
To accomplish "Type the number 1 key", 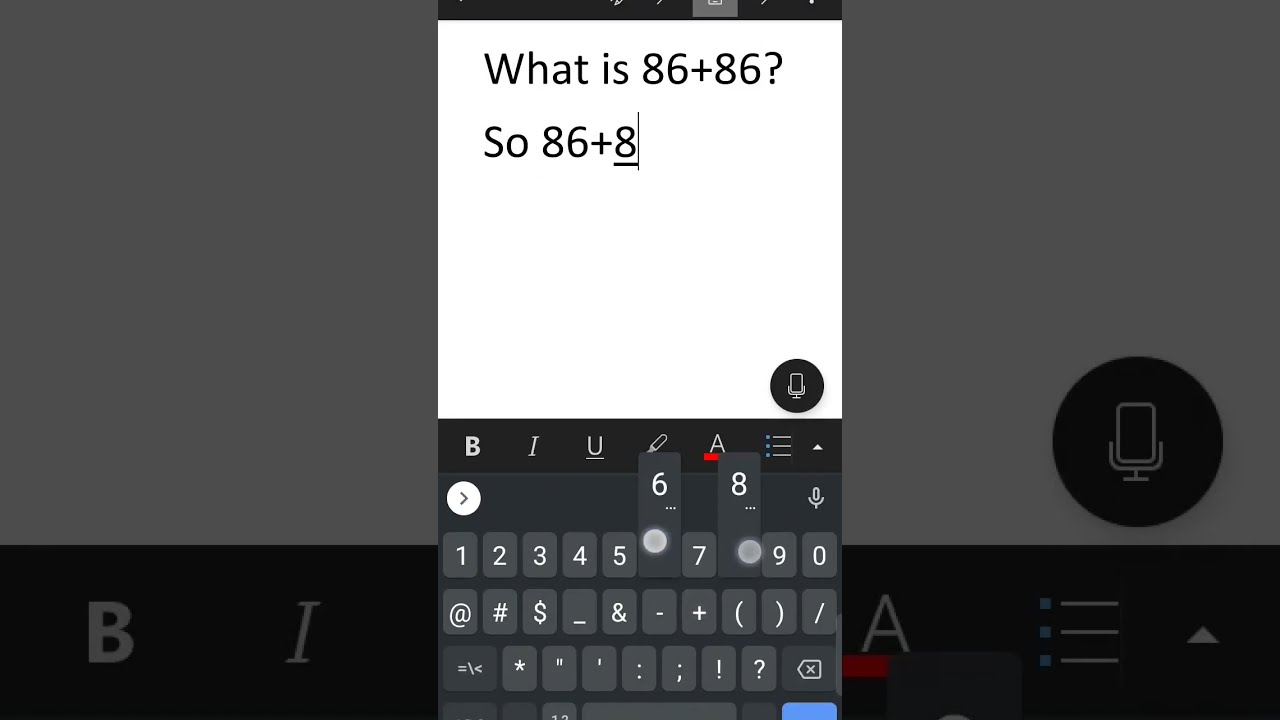I will (x=461, y=556).
